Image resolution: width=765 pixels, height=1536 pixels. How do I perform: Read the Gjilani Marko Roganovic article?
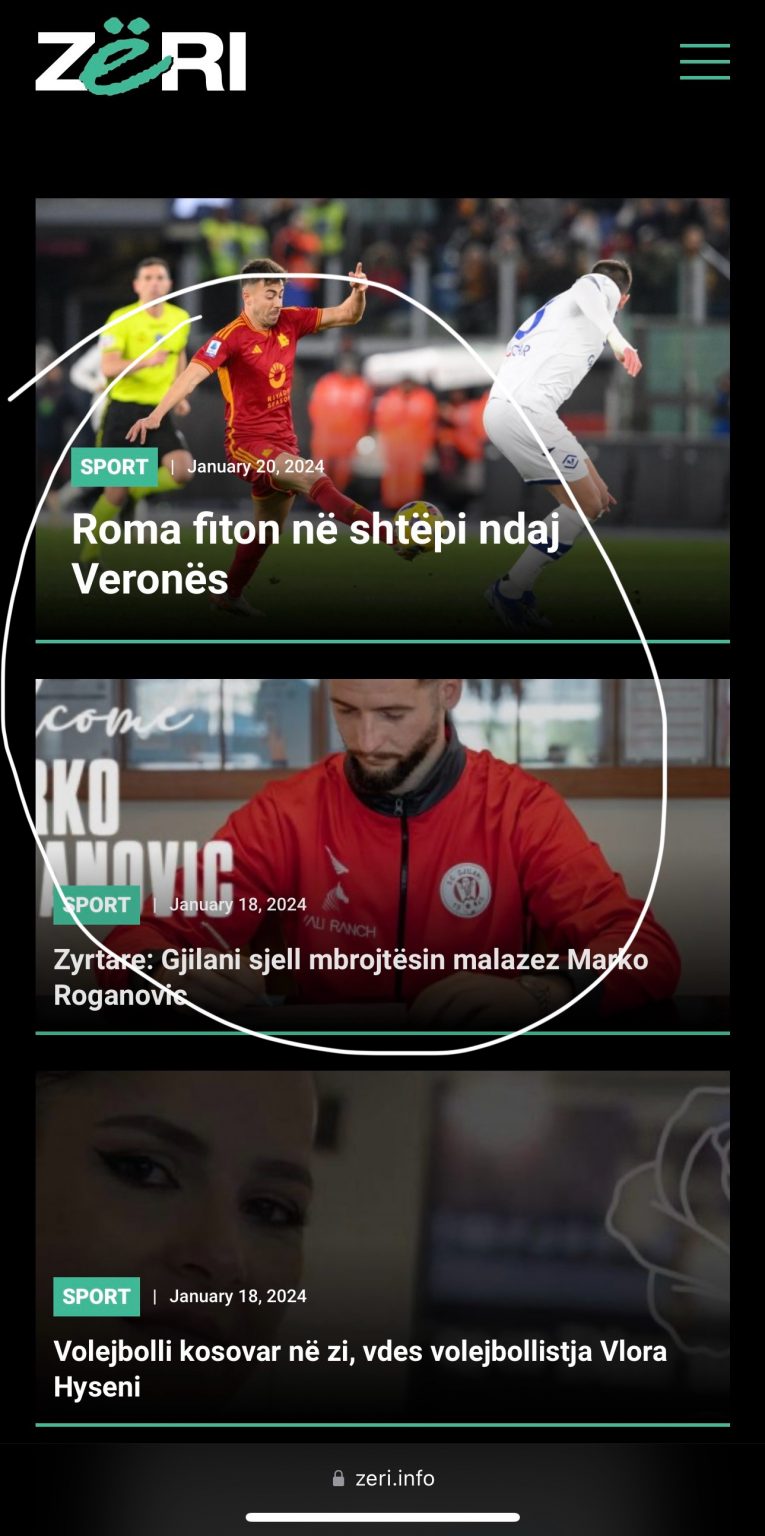pyautogui.click(x=350, y=977)
